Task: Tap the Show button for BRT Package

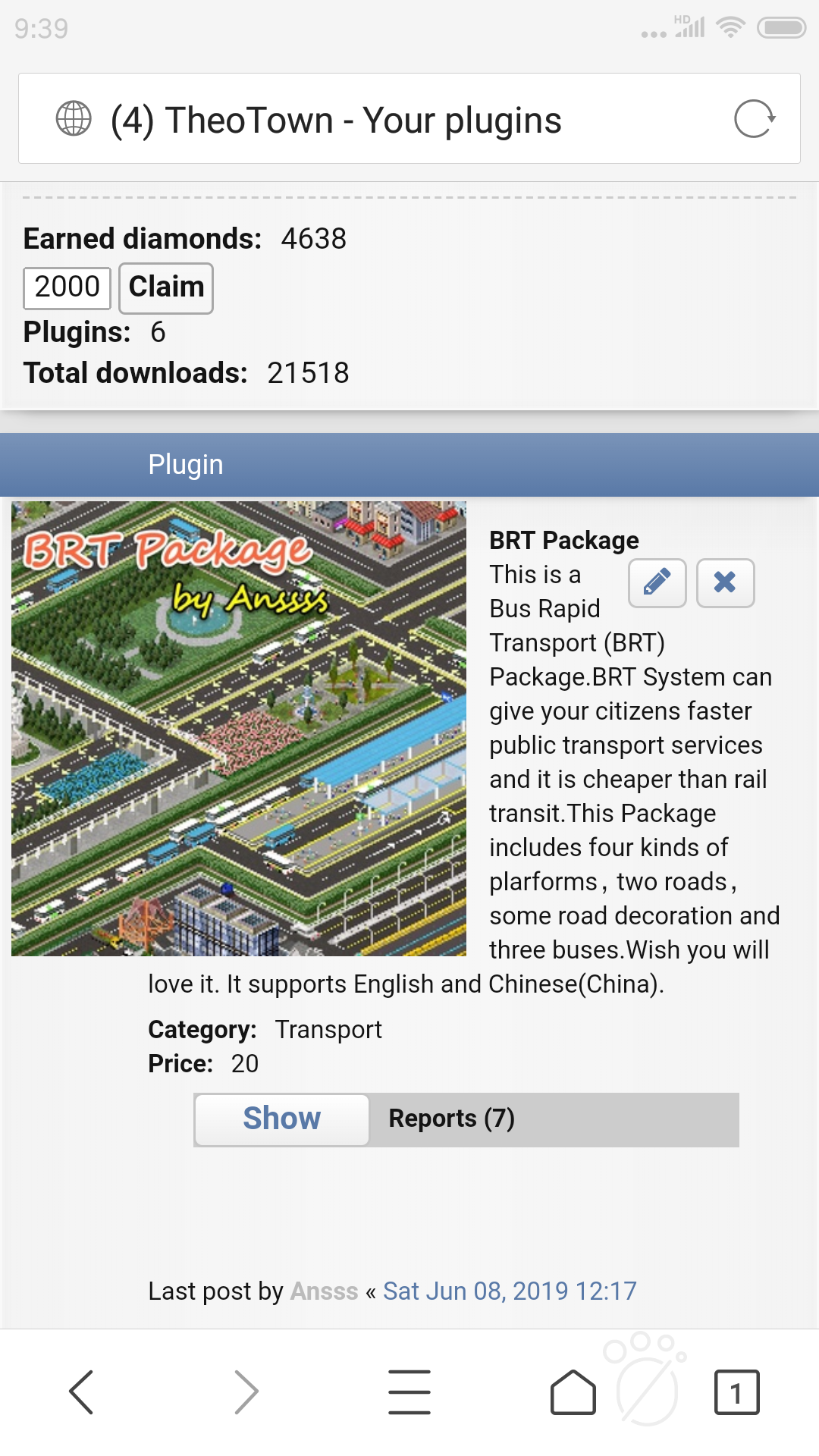Action: [282, 1119]
